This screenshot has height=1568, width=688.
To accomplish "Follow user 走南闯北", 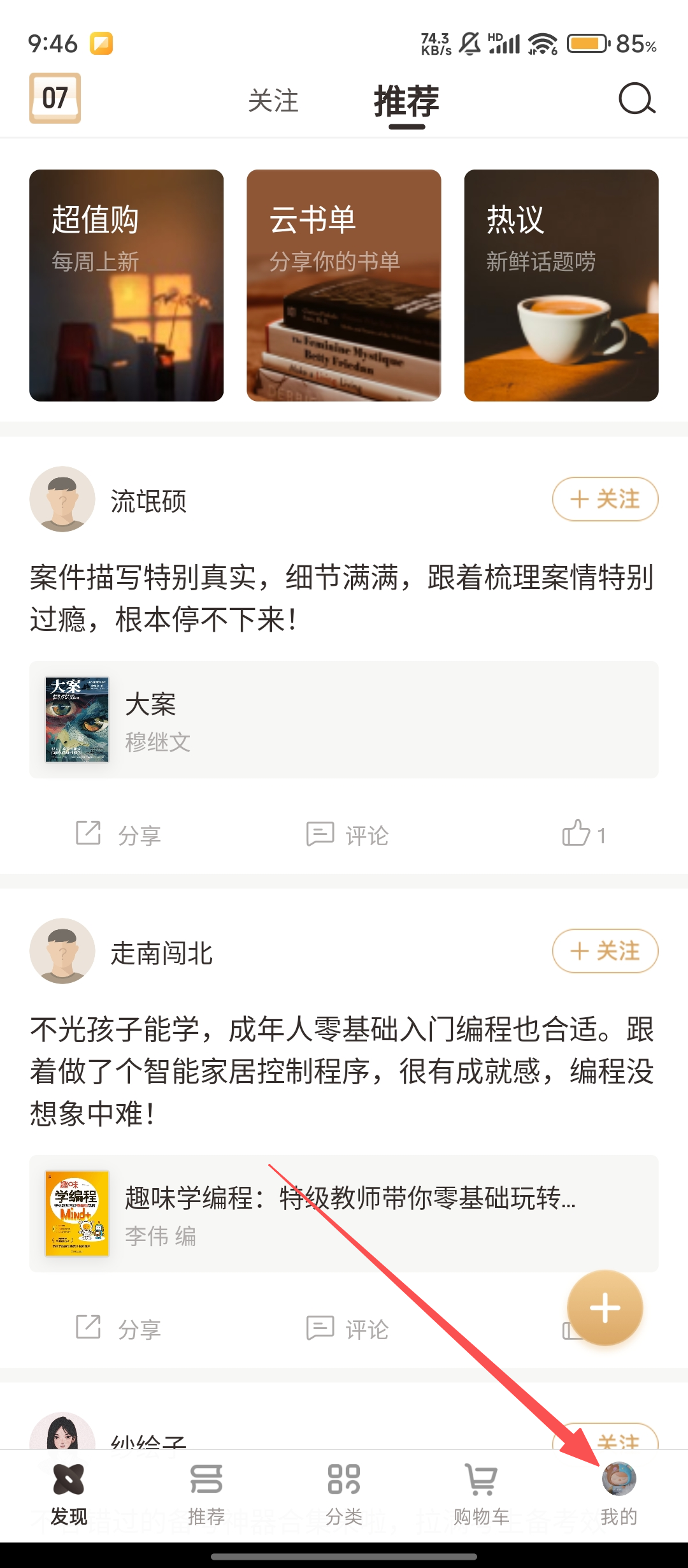I will tap(605, 951).
